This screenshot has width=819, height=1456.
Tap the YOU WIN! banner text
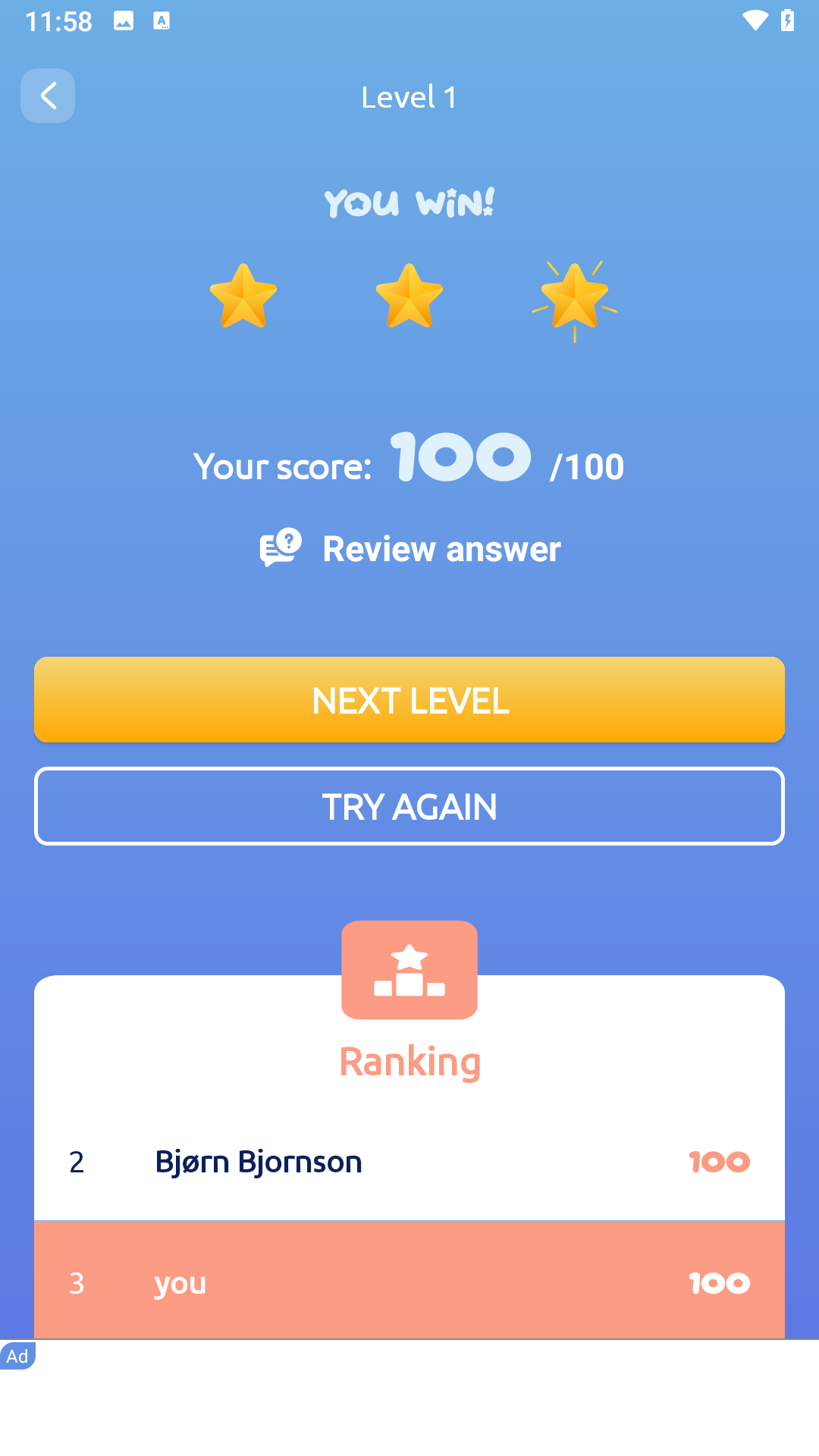[x=409, y=201]
